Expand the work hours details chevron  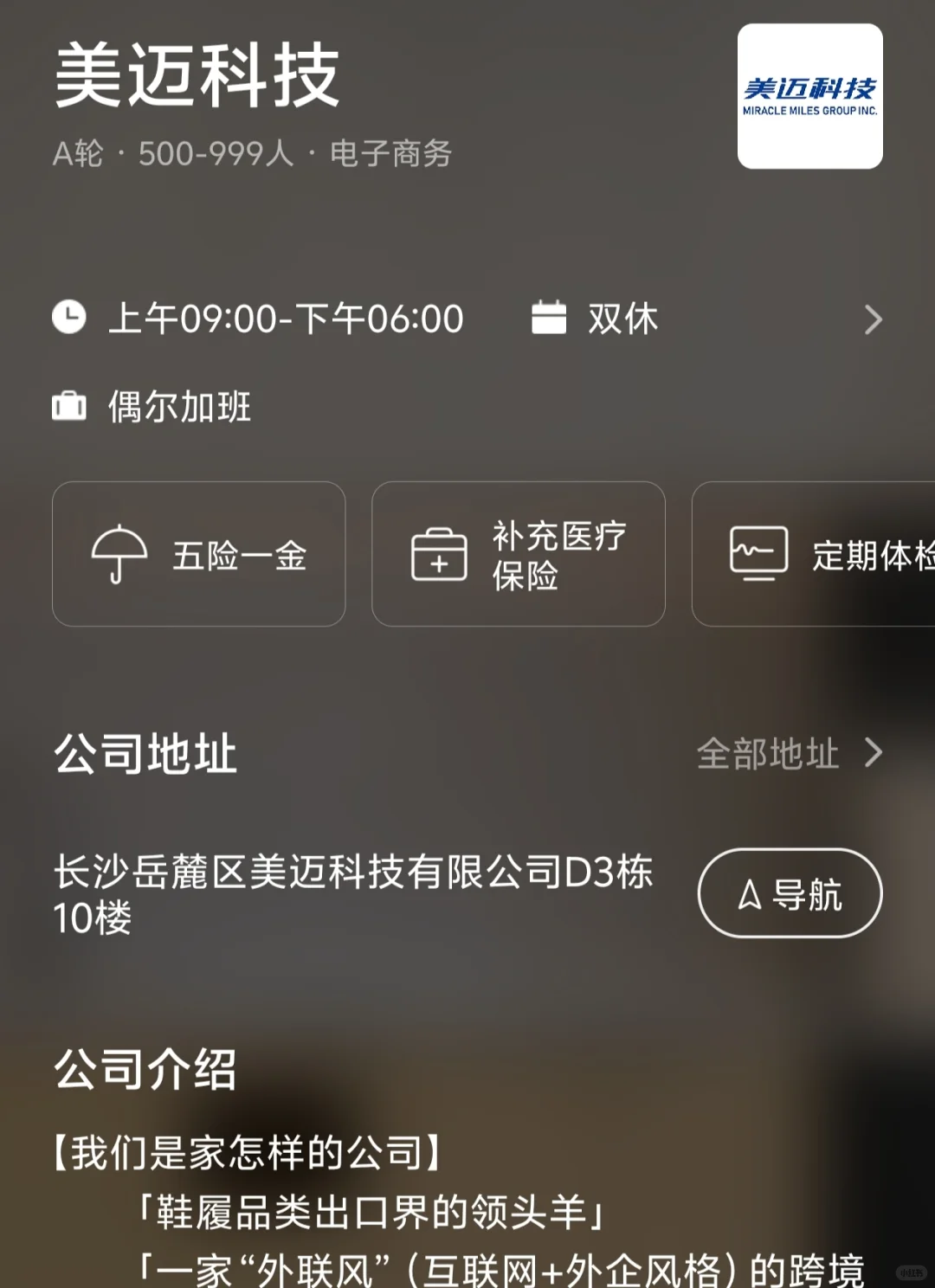874,319
